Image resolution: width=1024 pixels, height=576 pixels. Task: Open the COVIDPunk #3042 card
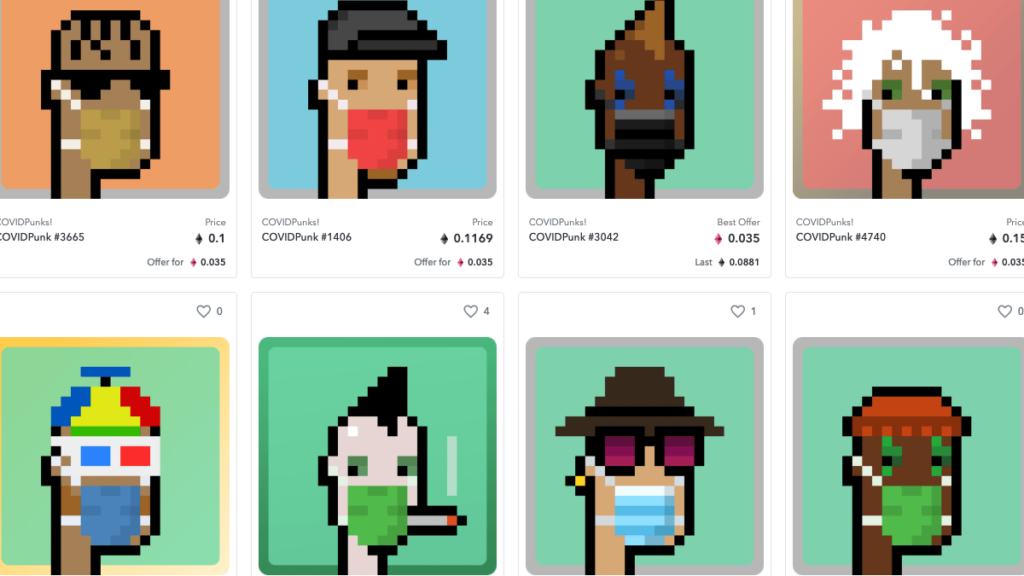[x=574, y=237]
